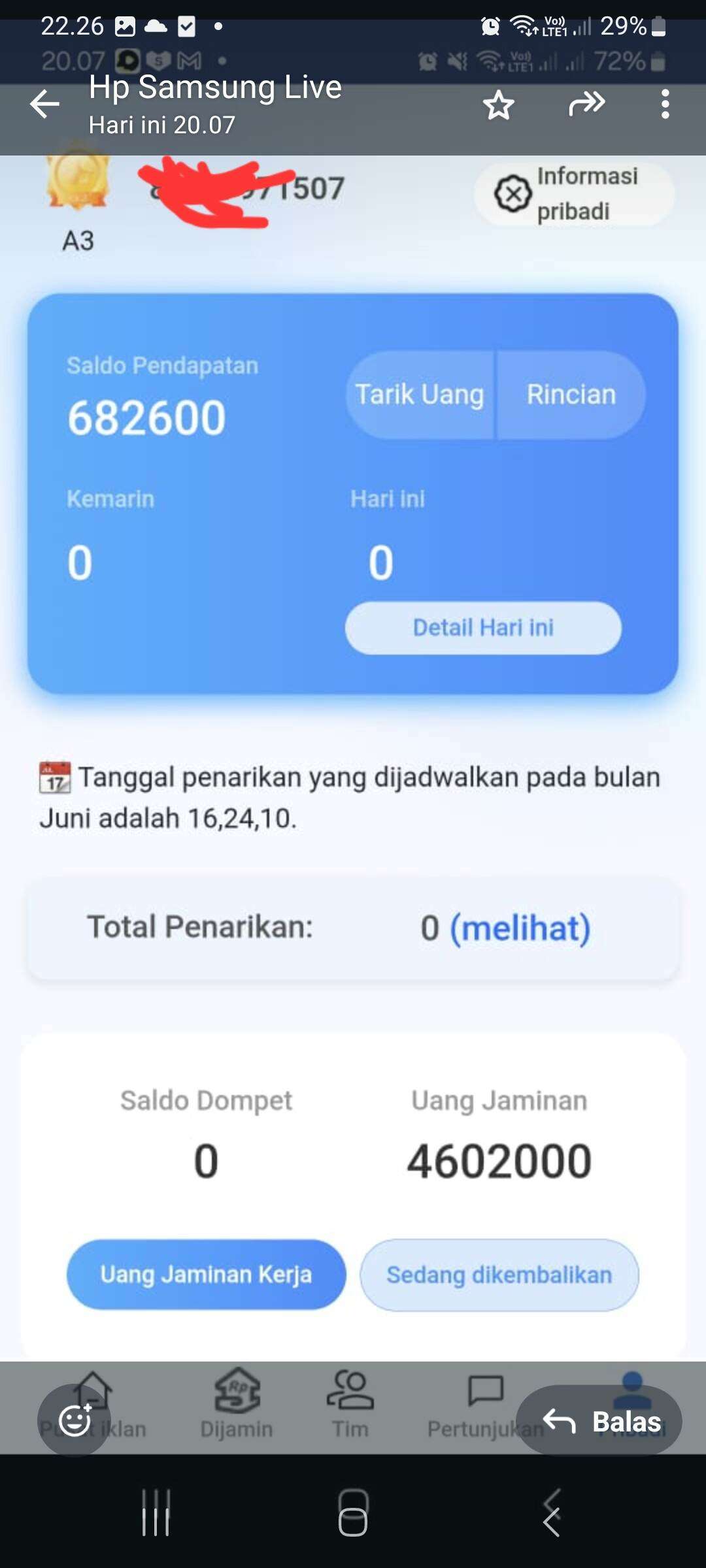Add an emoji reaction
The height and width of the screenshot is (1568, 706).
click(75, 1420)
